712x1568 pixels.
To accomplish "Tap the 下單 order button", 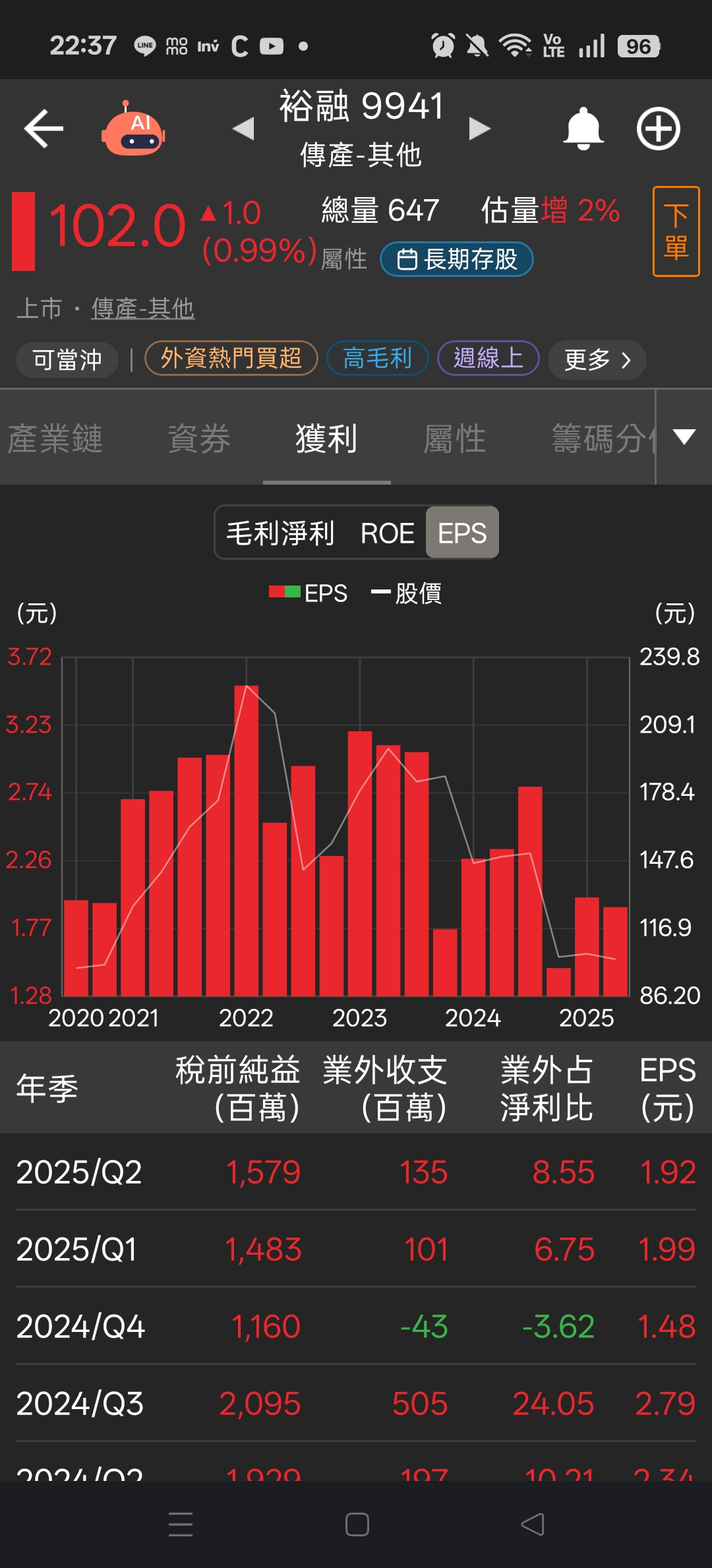I will (676, 231).
